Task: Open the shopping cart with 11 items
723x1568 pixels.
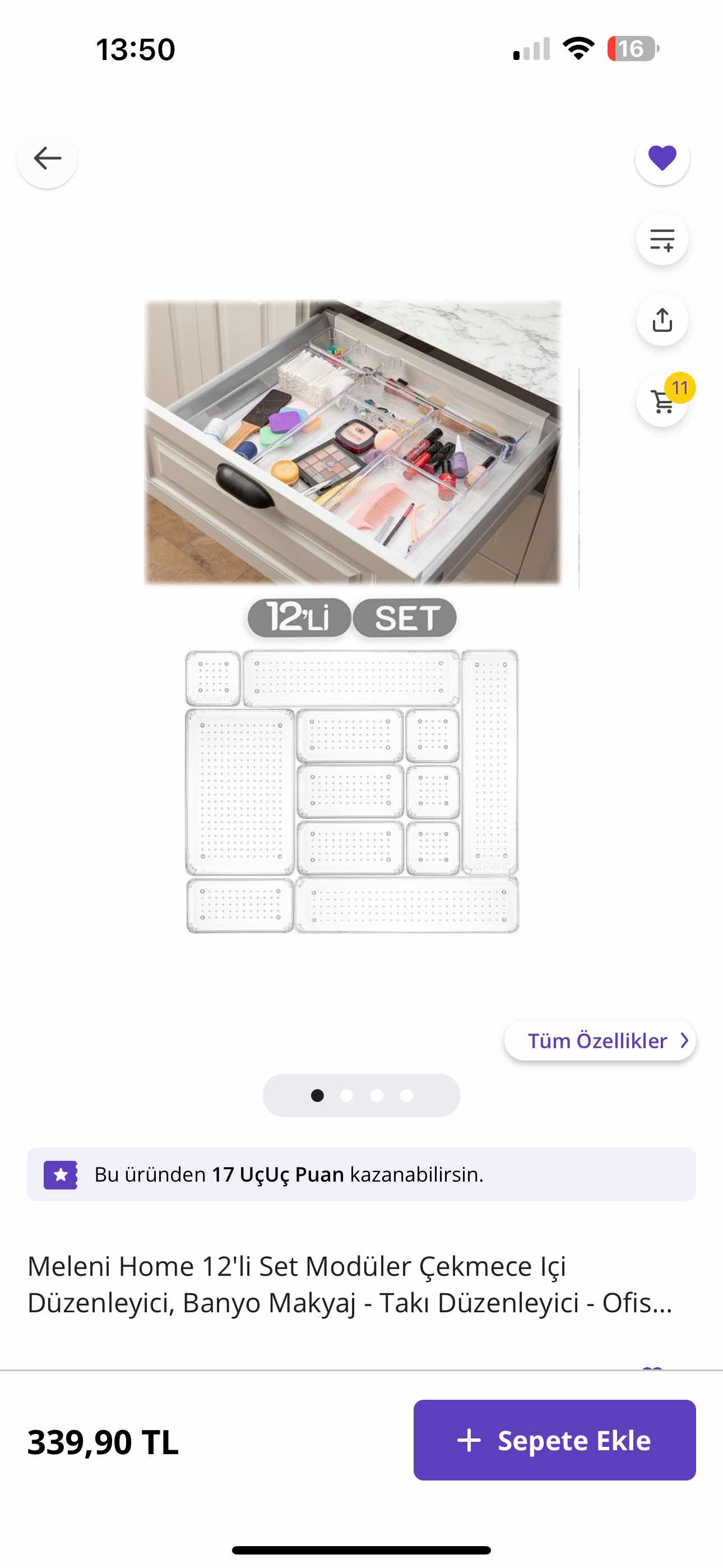Action: (661, 401)
